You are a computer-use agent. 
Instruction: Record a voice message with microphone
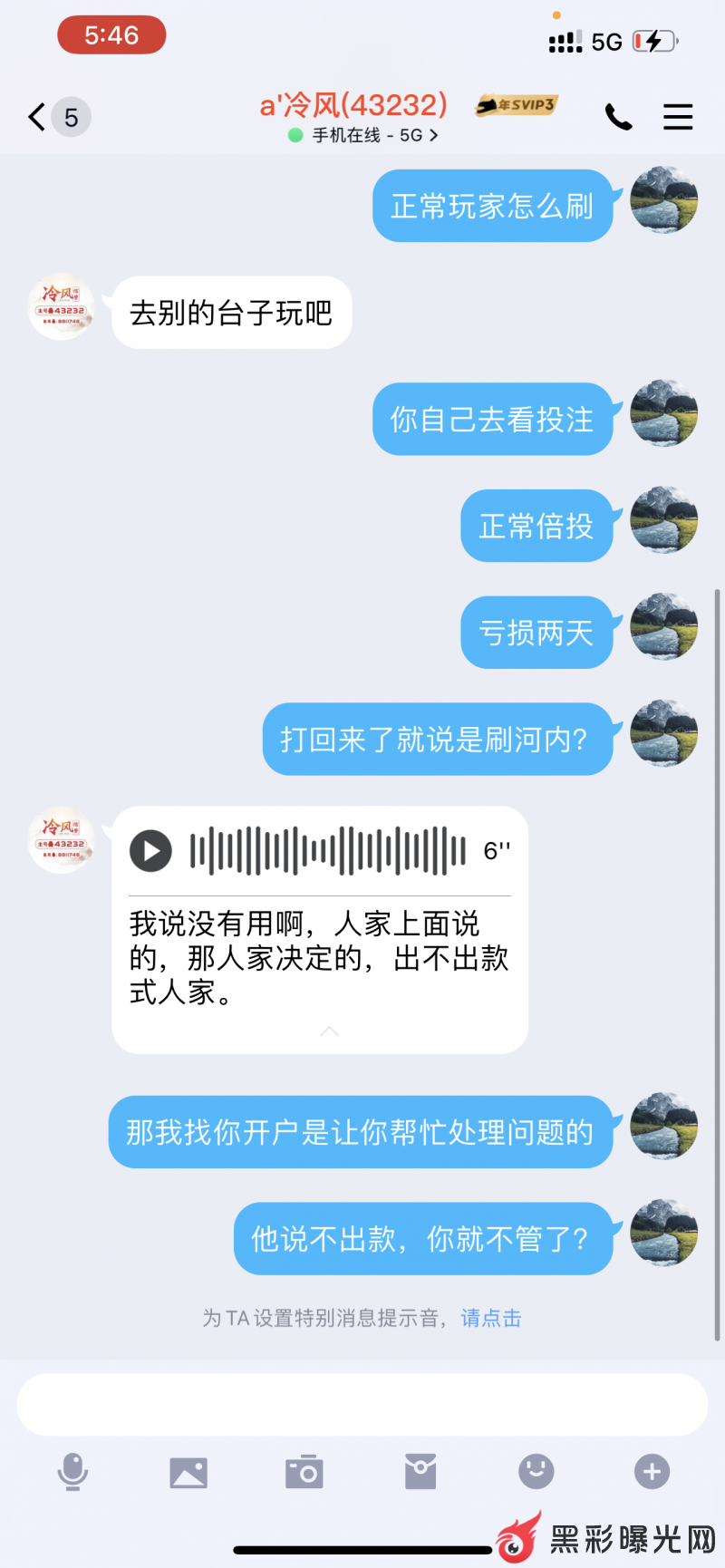pyautogui.click(x=72, y=1472)
